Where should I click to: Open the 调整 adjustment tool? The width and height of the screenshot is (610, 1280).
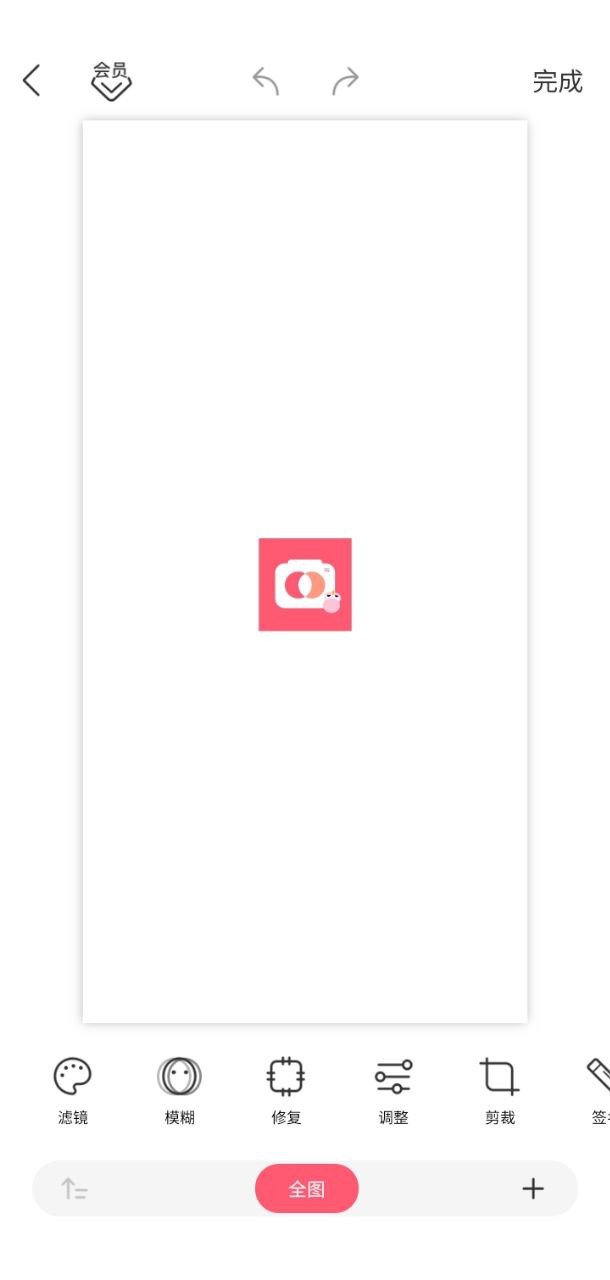point(393,1090)
